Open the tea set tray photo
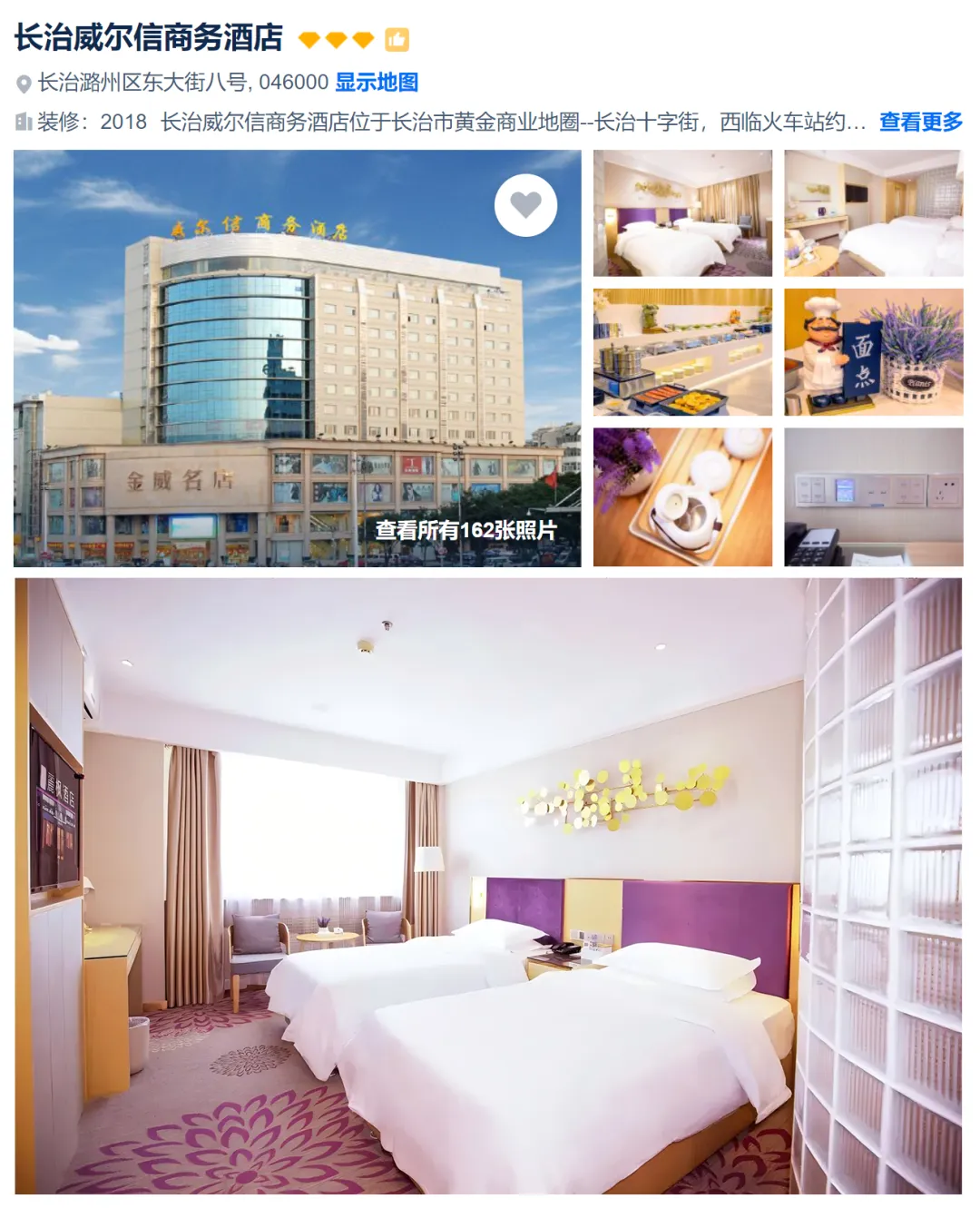The width and height of the screenshot is (980, 1208). [682, 497]
